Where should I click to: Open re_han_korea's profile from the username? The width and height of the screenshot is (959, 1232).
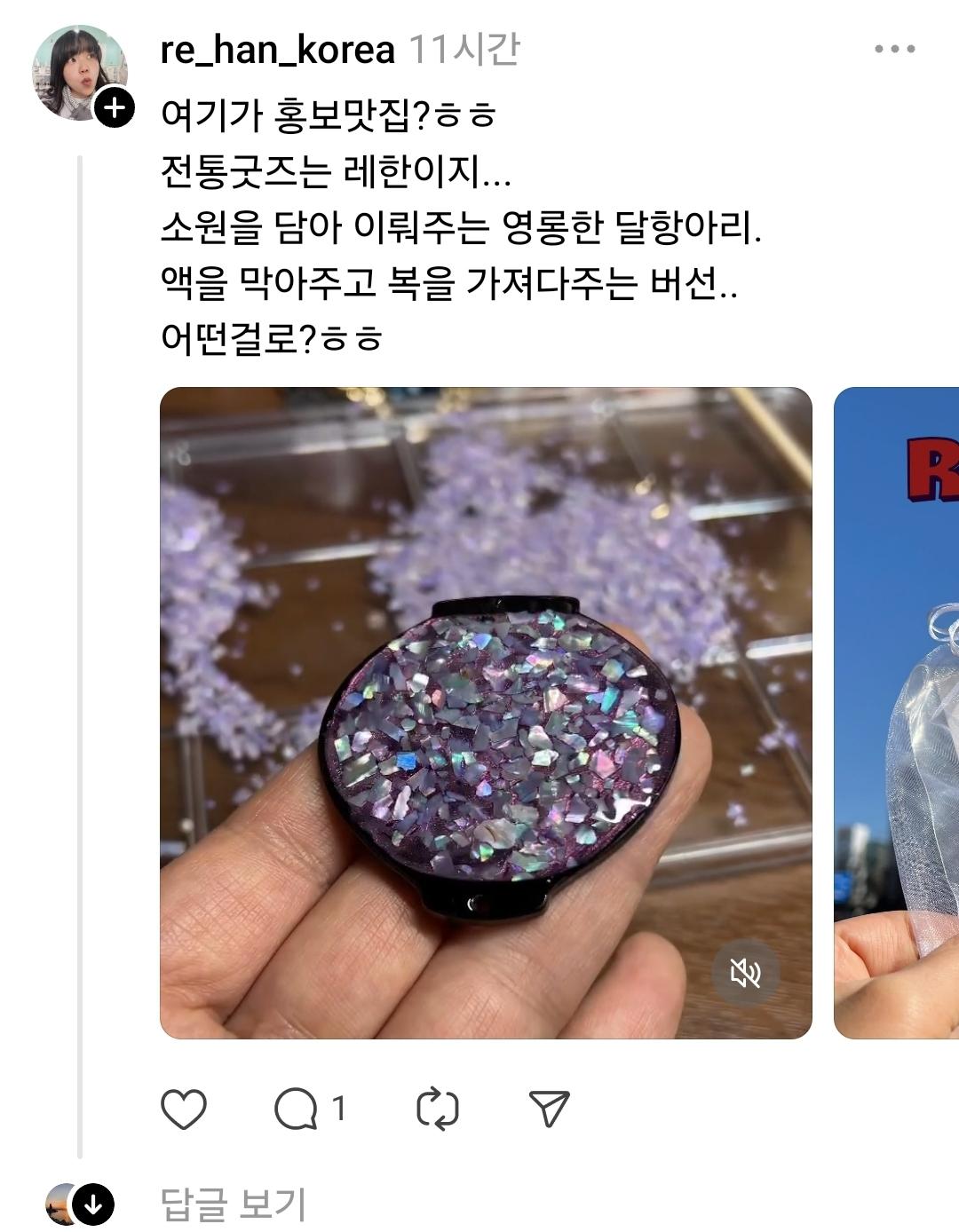[277, 50]
